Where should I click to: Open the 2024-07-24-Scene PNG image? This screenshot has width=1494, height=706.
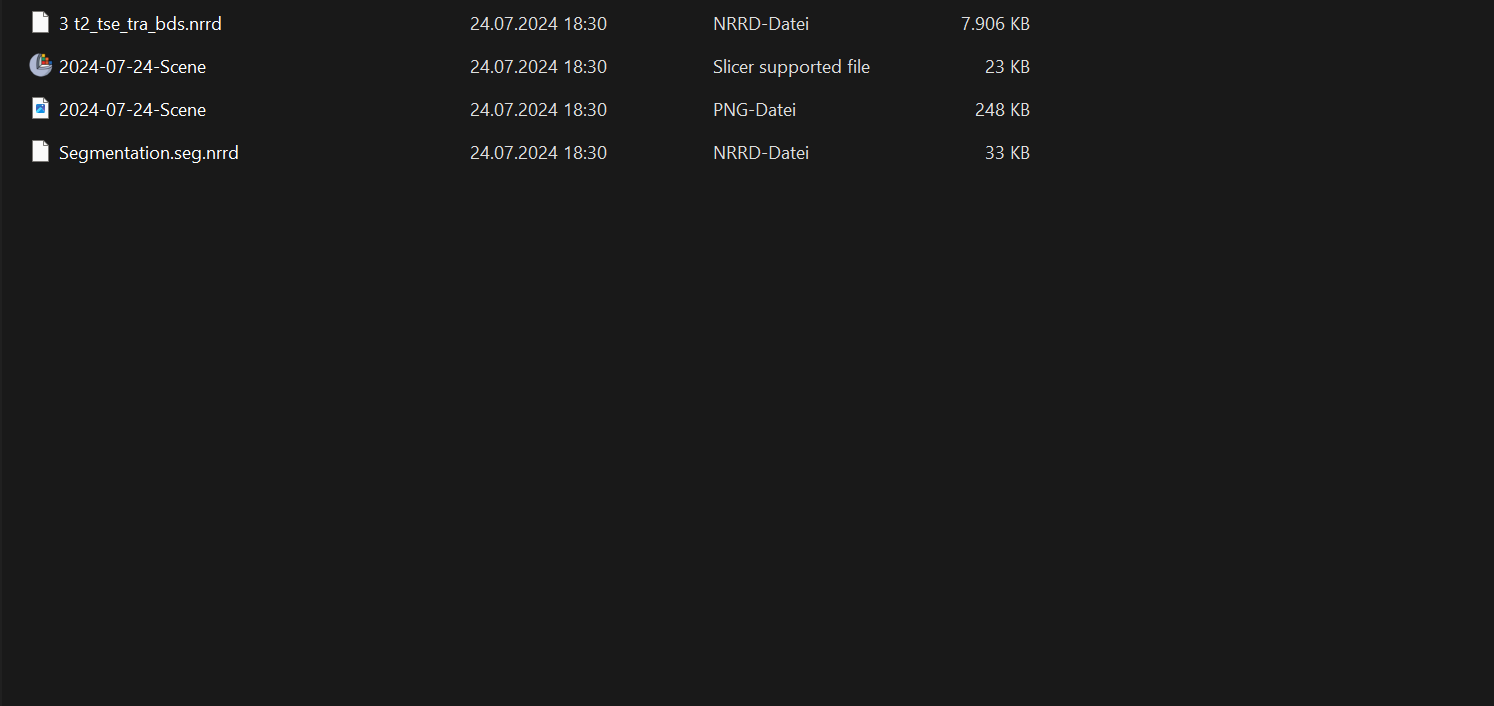pos(132,110)
